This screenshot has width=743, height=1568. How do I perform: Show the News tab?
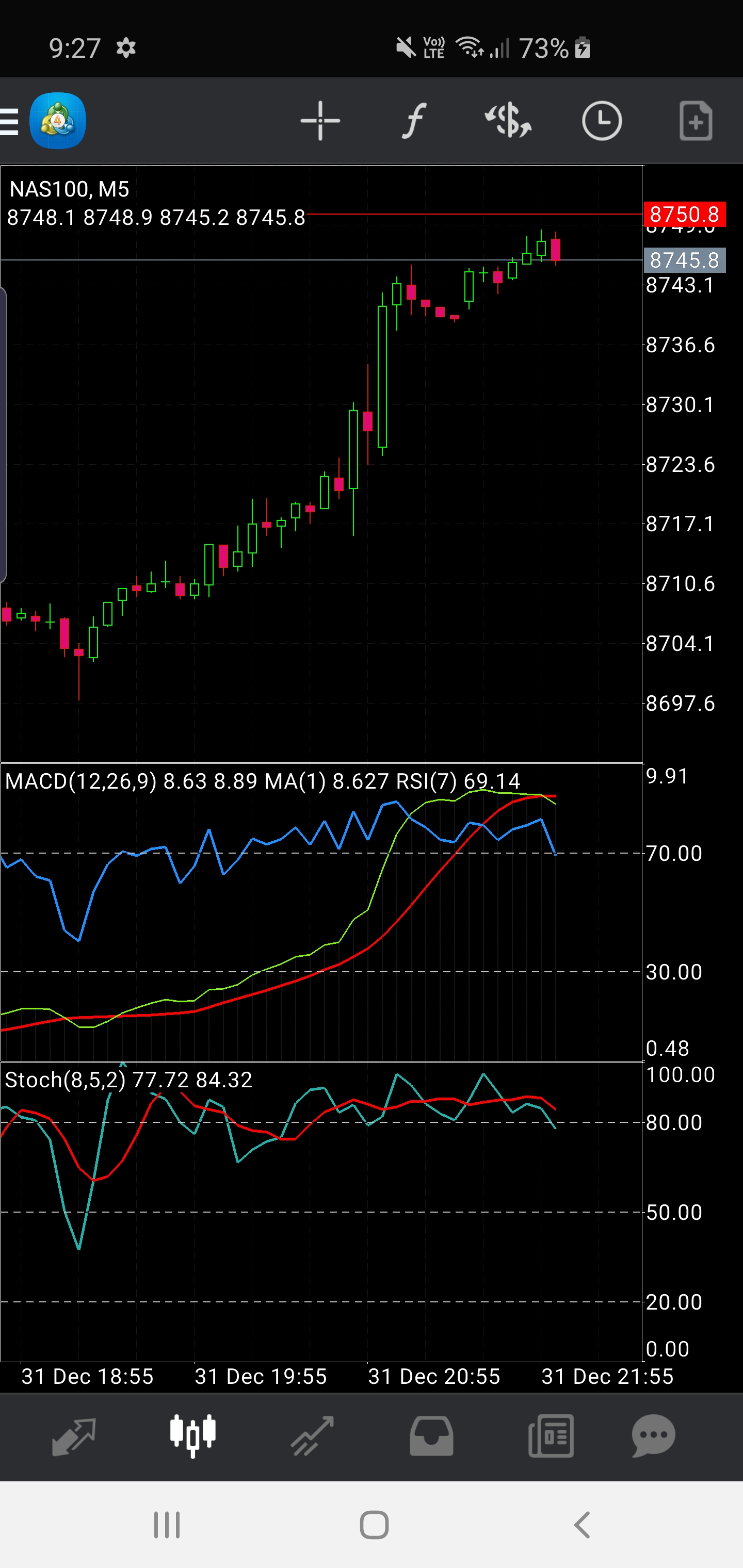[551, 1436]
